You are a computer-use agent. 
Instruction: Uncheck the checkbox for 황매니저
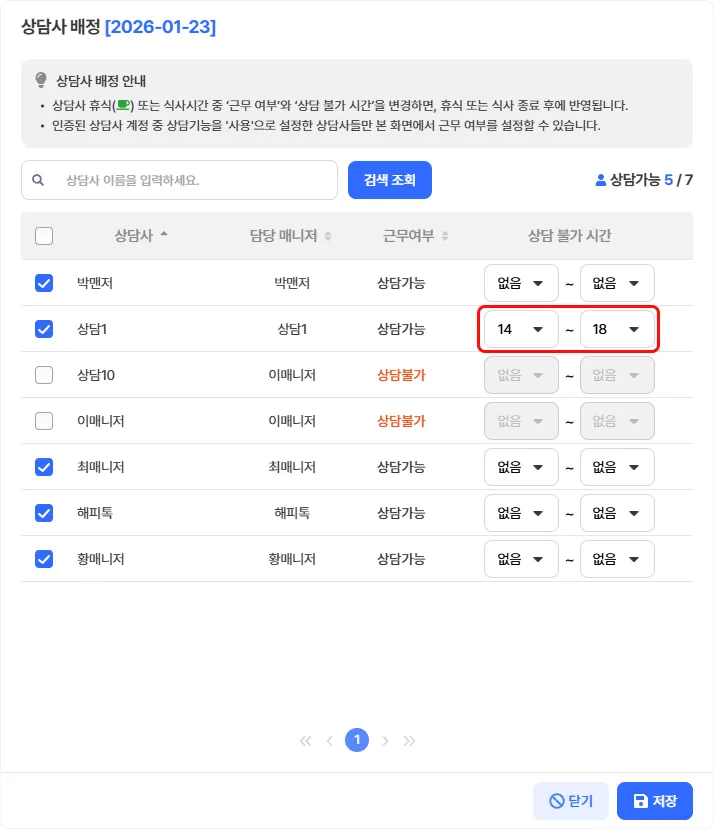tap(44, 559)
